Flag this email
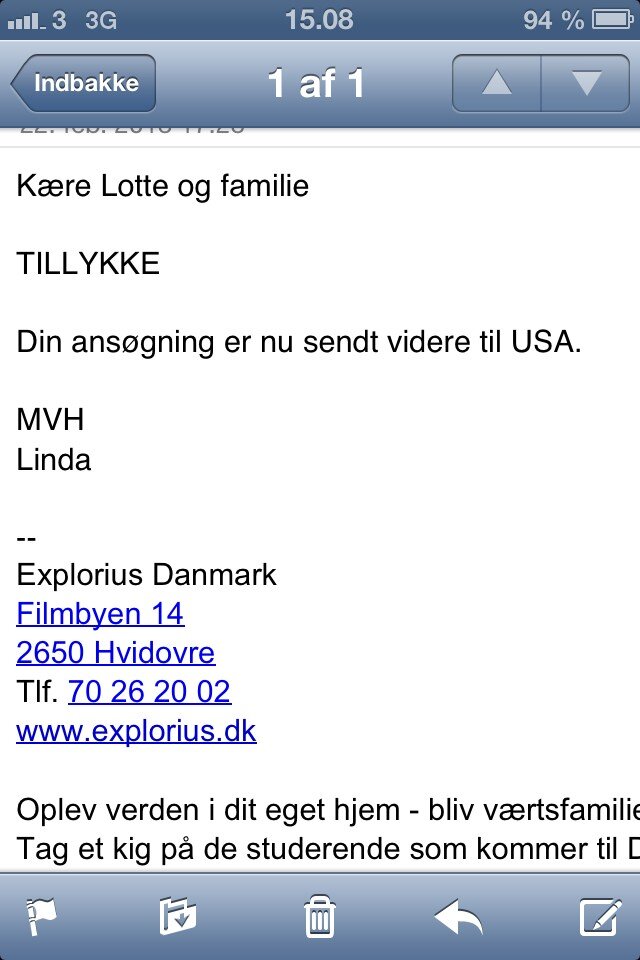The height and width of the screenshot is (960, 640). click(41, 916)
